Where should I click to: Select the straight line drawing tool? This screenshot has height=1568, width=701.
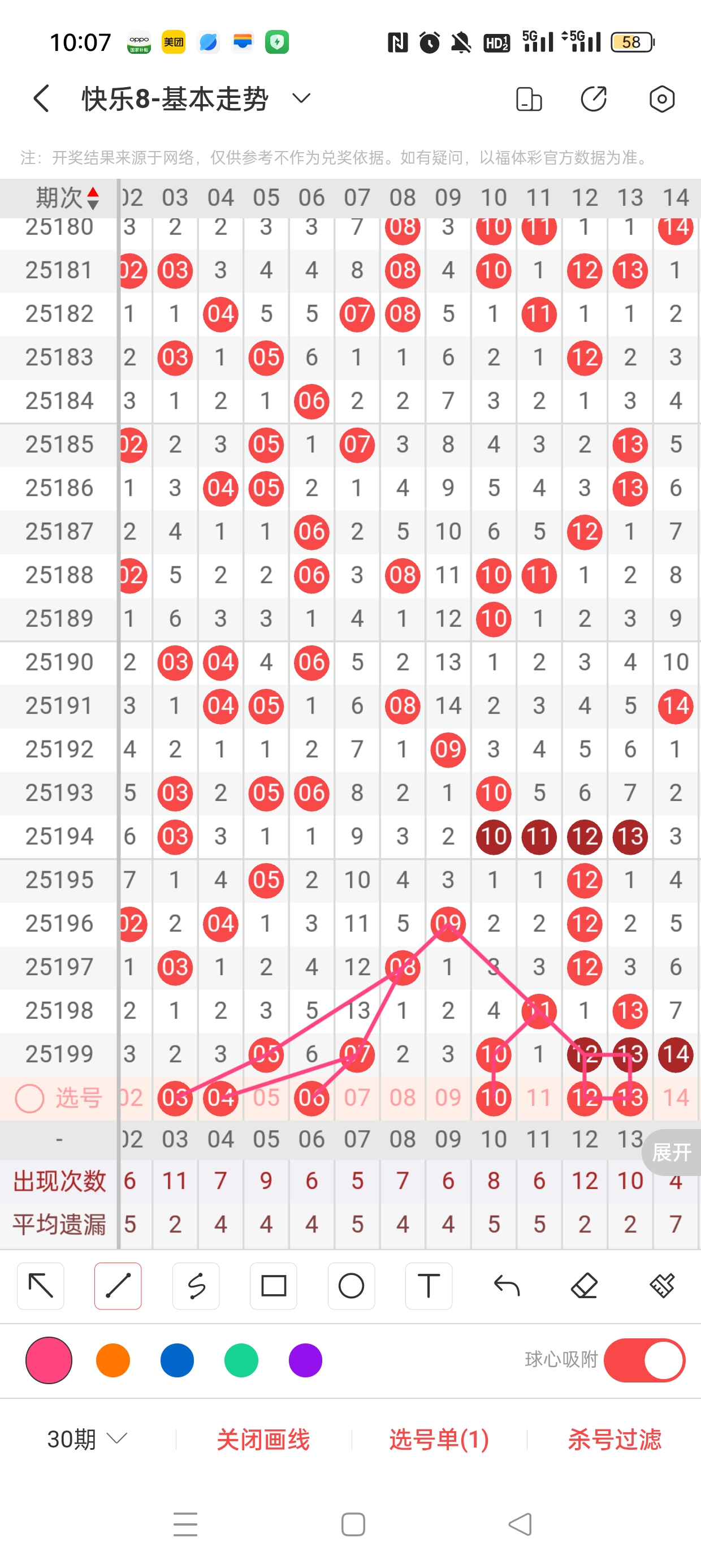pyautogui.click(x=118, y=1286)
